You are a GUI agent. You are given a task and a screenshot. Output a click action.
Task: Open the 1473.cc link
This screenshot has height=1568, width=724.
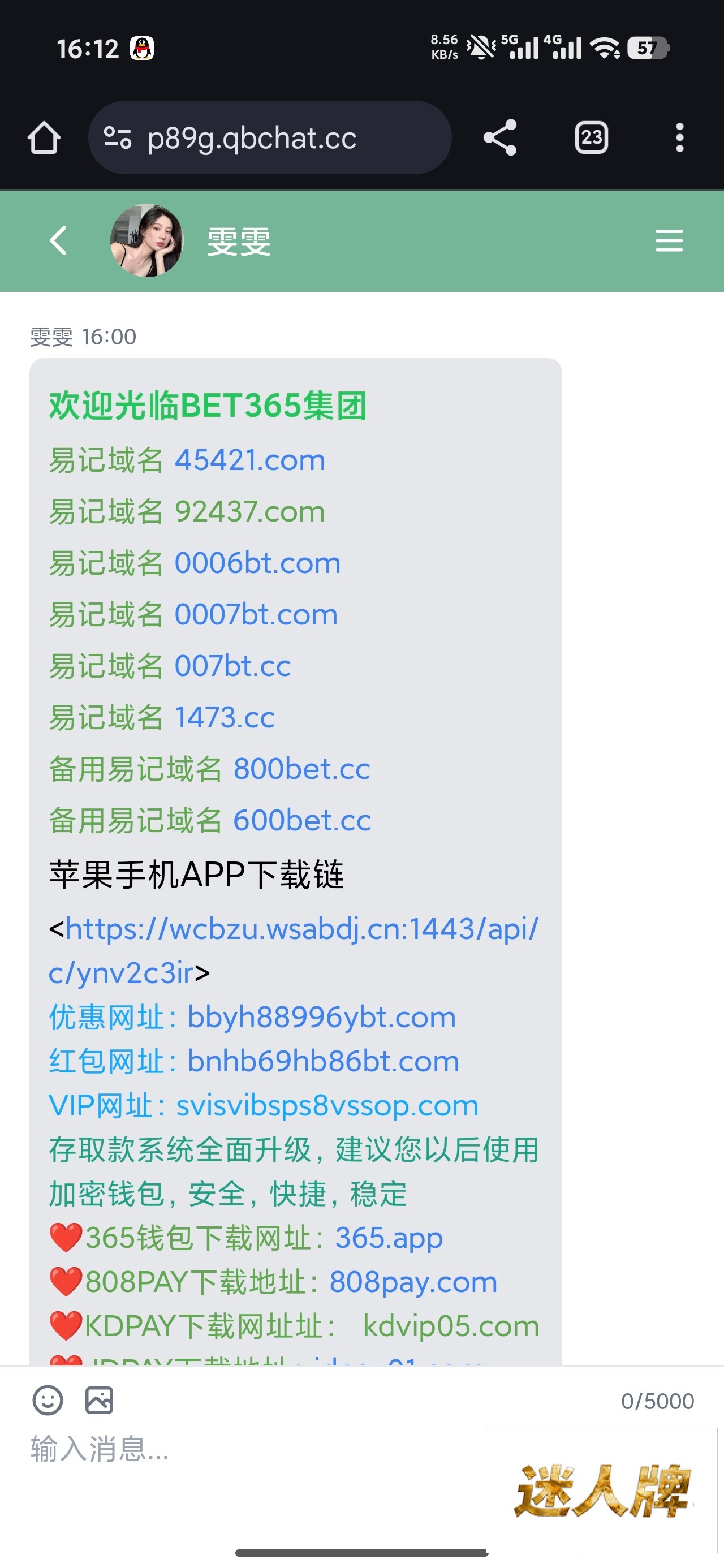point(224,718)
